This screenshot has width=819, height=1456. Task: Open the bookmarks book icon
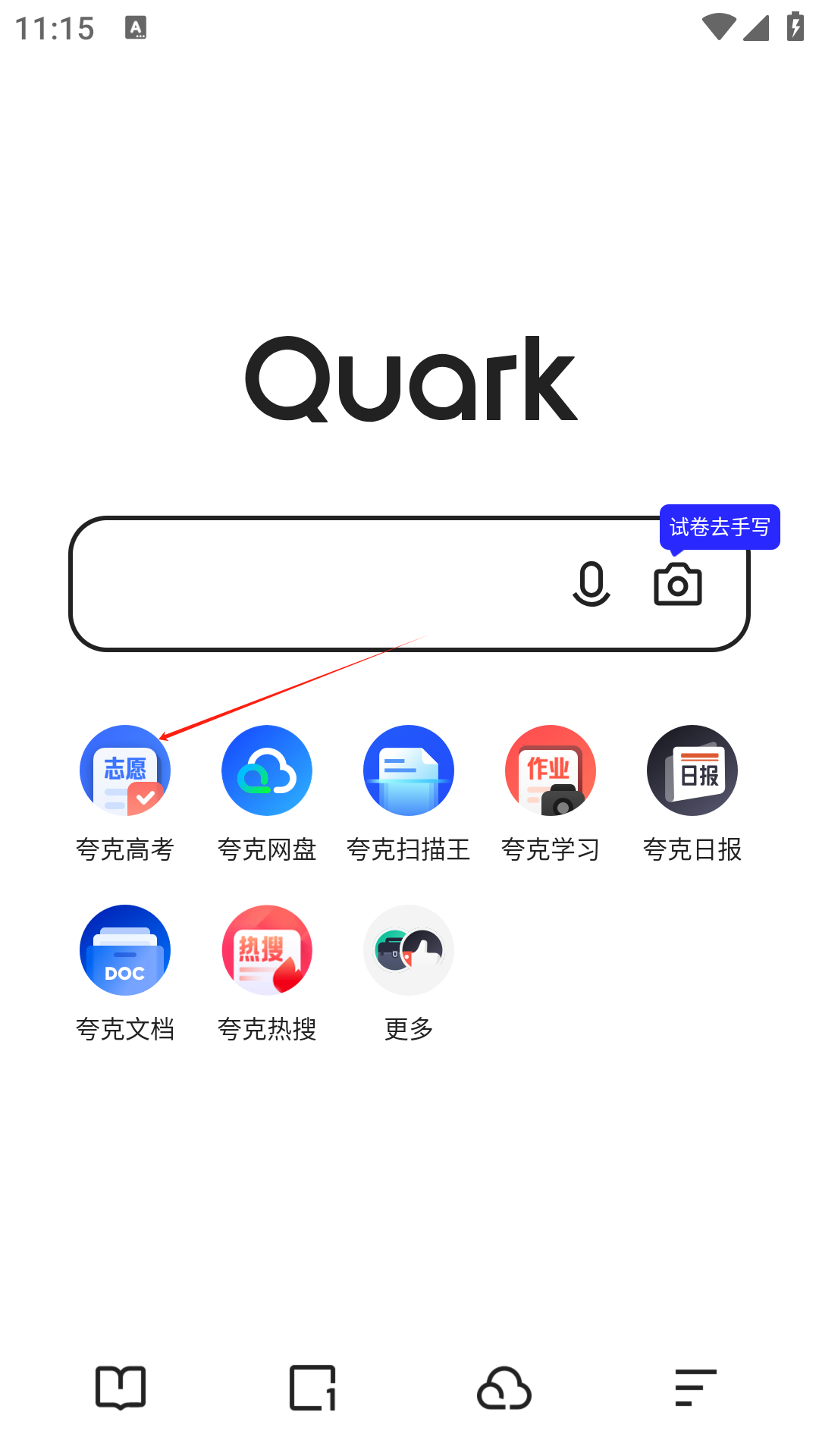121,1388
